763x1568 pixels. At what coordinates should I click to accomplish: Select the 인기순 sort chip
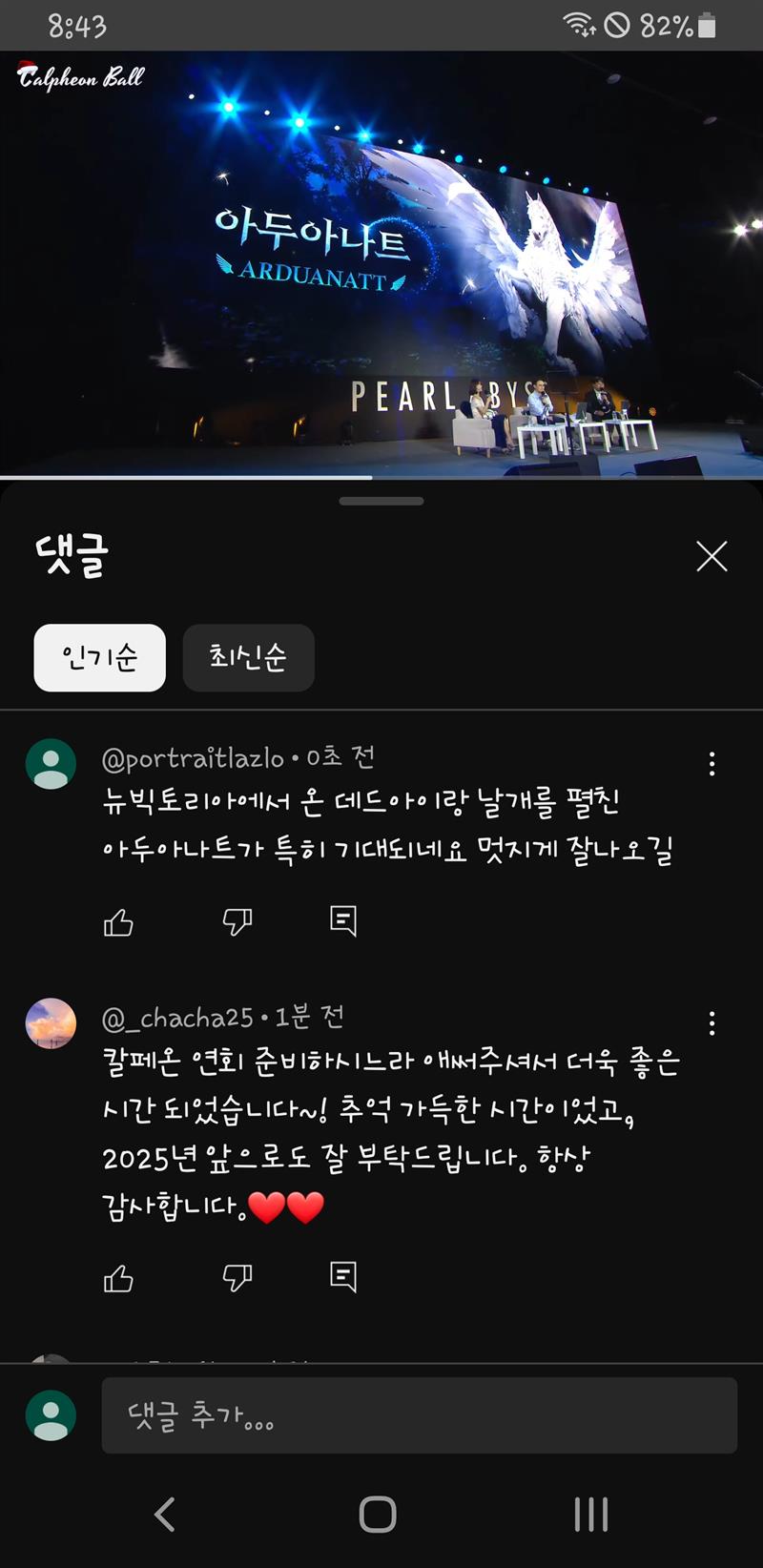click(x=100, y=658)
